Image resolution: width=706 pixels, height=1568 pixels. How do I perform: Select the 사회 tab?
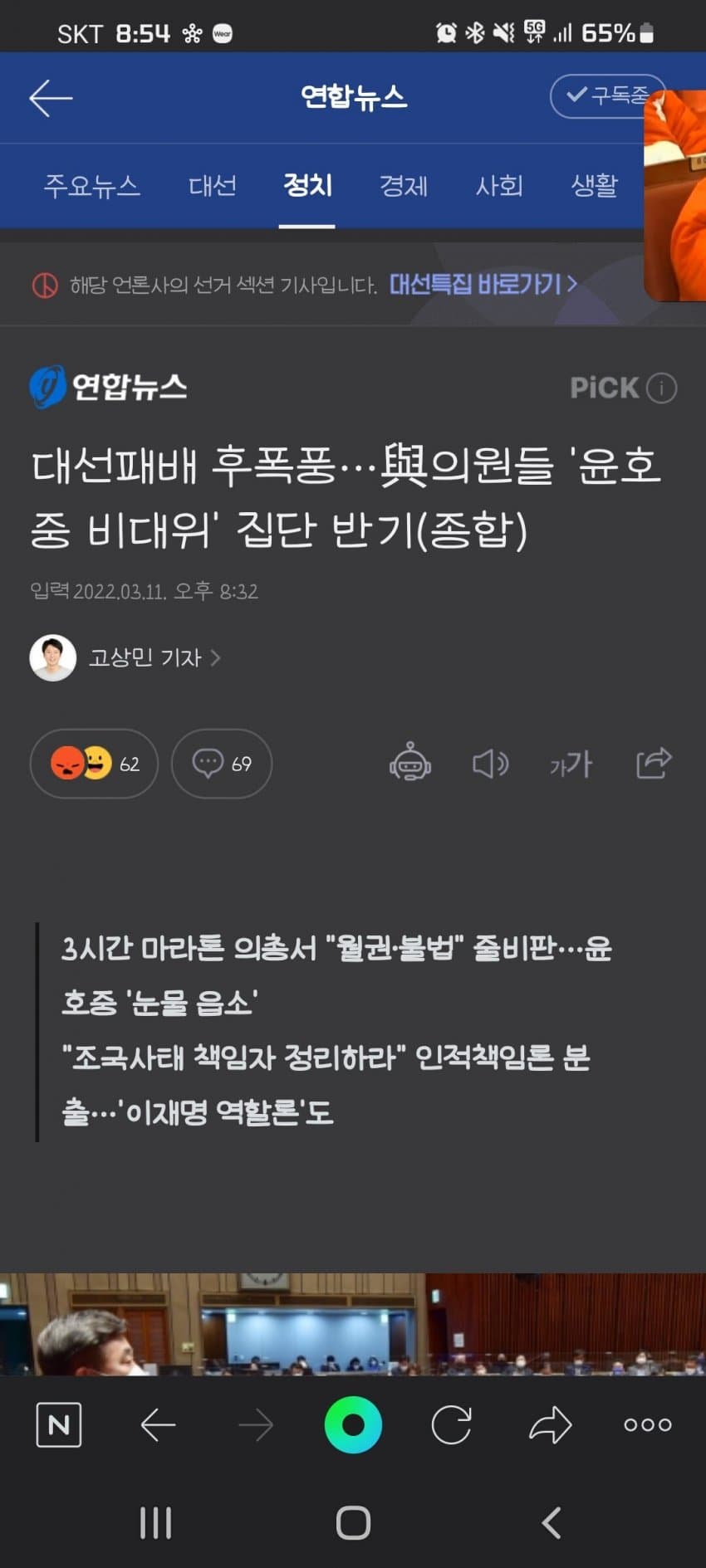499,185
